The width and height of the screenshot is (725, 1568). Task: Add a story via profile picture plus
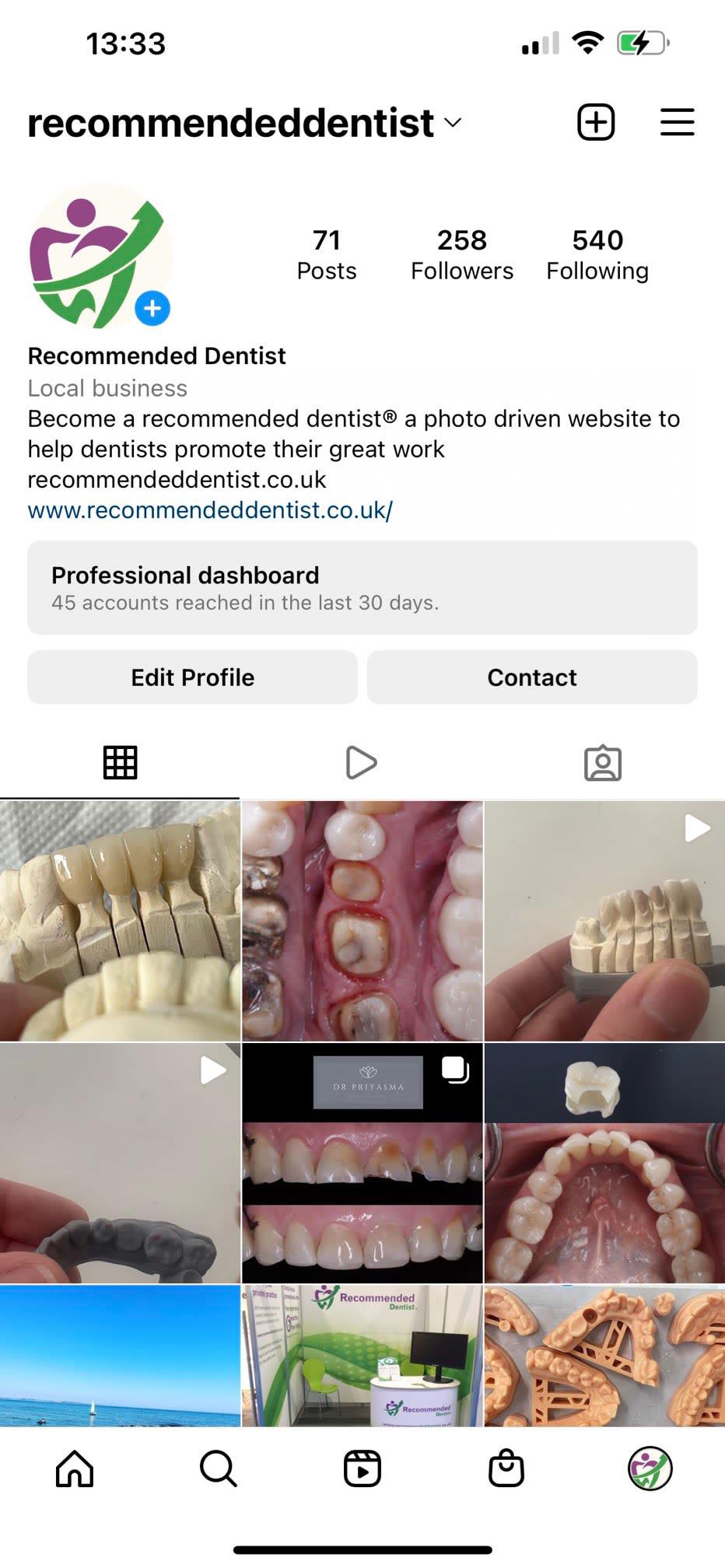152,308
